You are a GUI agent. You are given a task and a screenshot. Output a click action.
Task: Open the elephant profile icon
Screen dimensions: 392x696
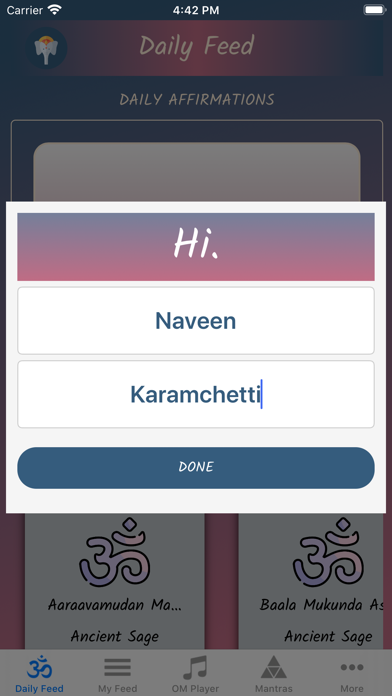tap(47, 48)
